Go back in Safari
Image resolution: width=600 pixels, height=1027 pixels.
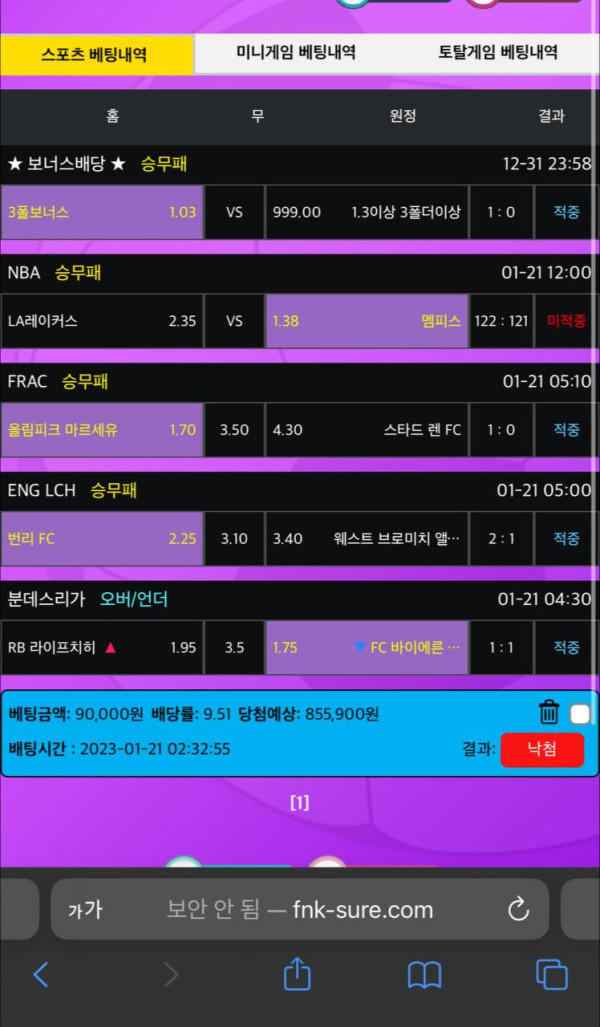click(x=41, y=974)
